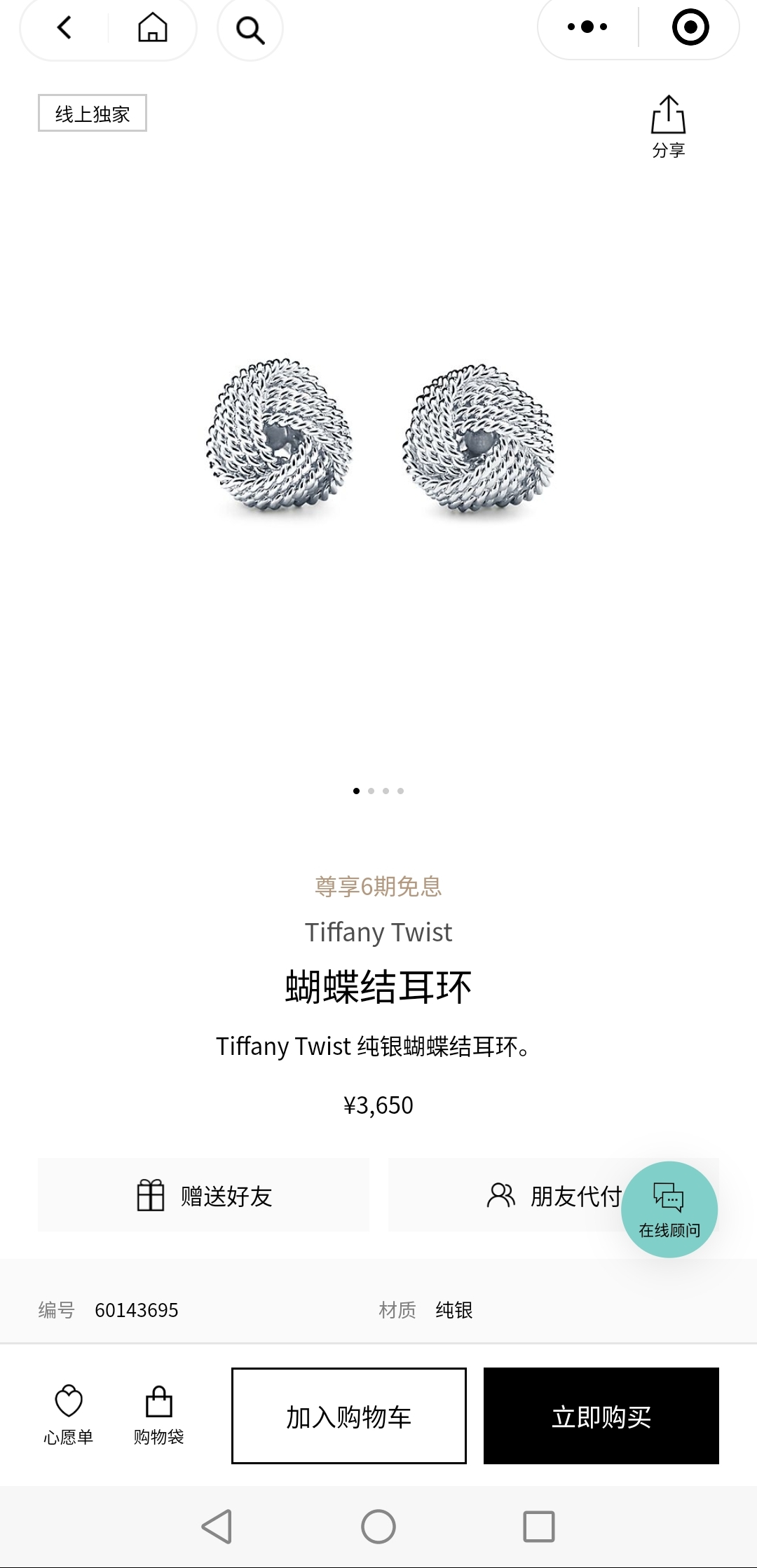Open the search magnifier
Viewport: 757px width, 1568px height.
[250, 29]
